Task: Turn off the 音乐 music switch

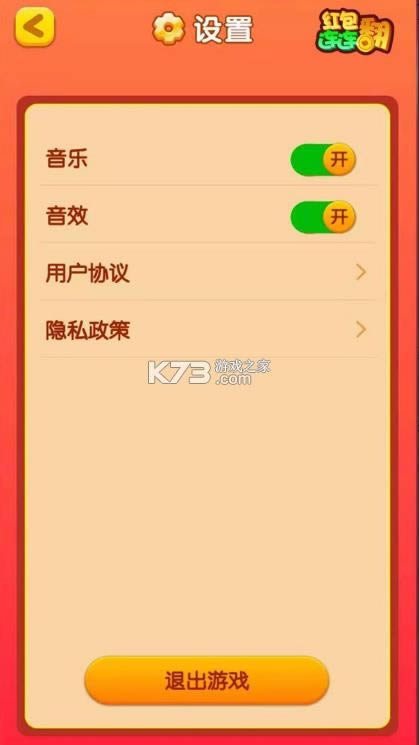Action: (323, 160)
